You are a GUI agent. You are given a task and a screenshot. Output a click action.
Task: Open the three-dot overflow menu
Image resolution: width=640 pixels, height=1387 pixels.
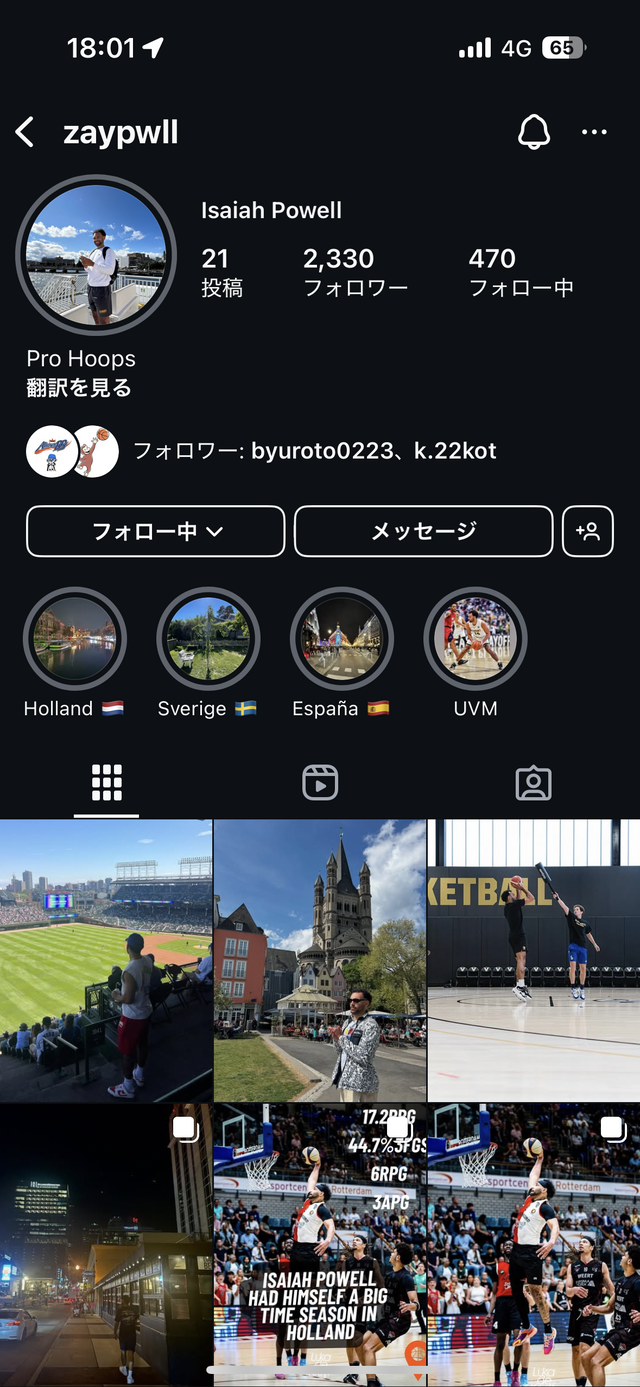coord(594,132)
